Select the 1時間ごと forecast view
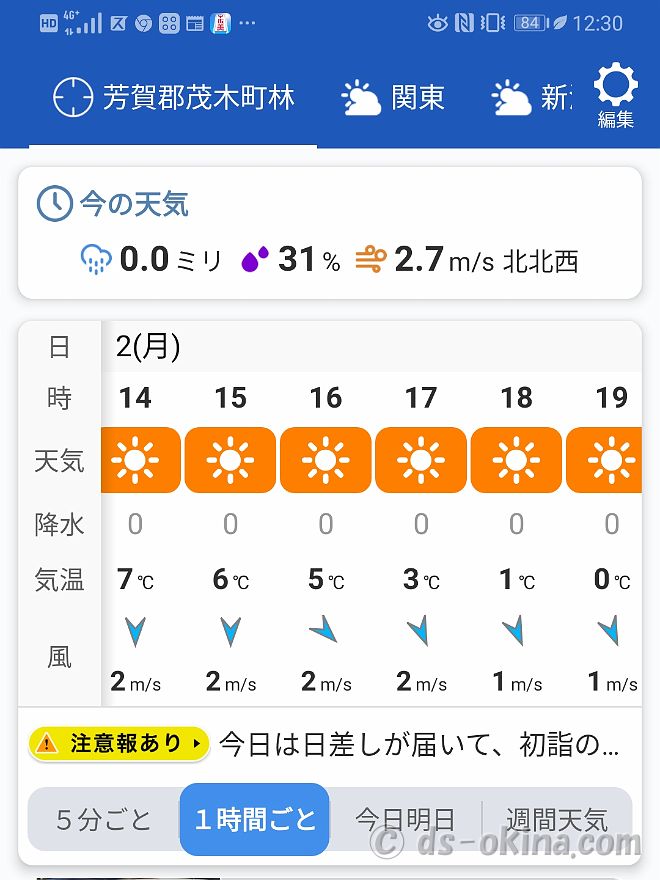660x880 pixels. 255,820
